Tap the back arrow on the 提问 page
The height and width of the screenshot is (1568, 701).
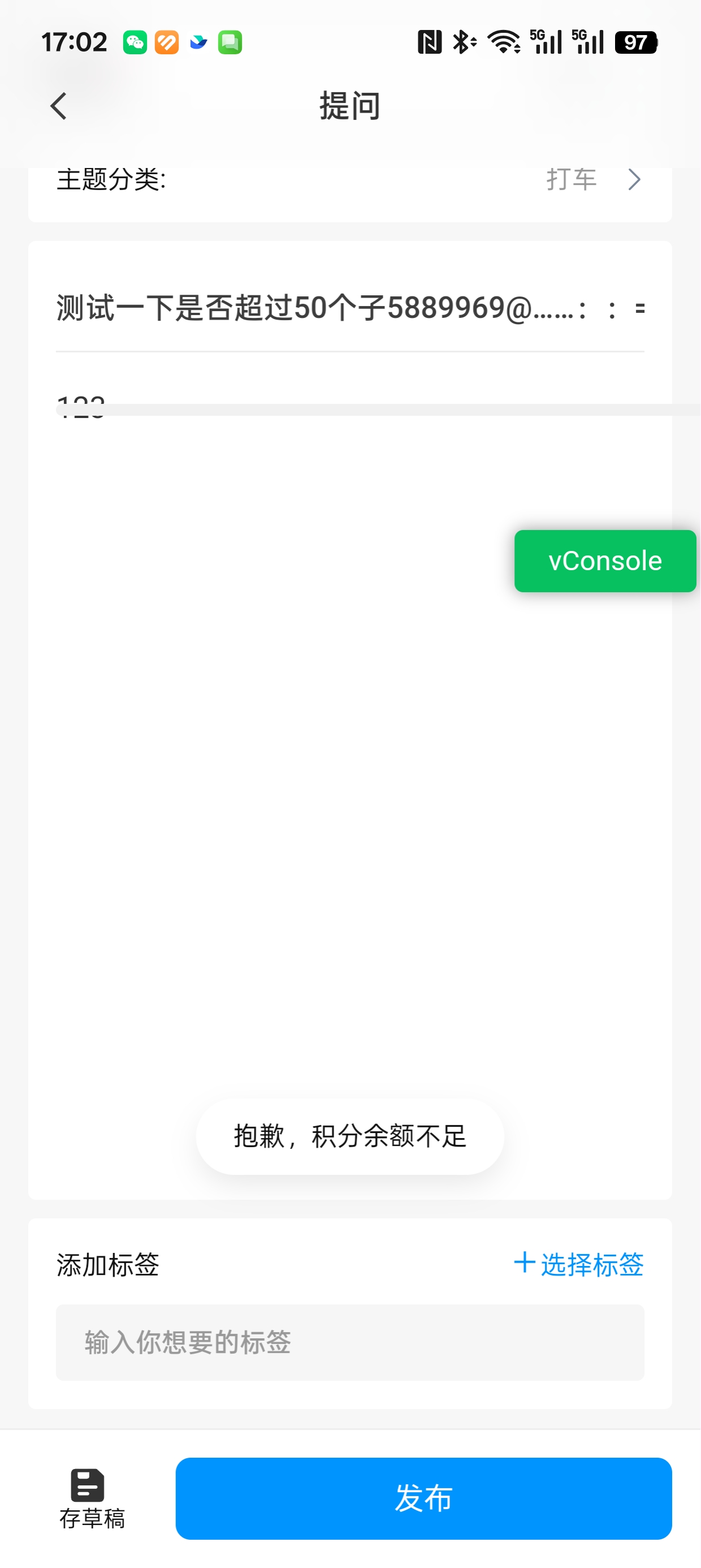(58, 106)
